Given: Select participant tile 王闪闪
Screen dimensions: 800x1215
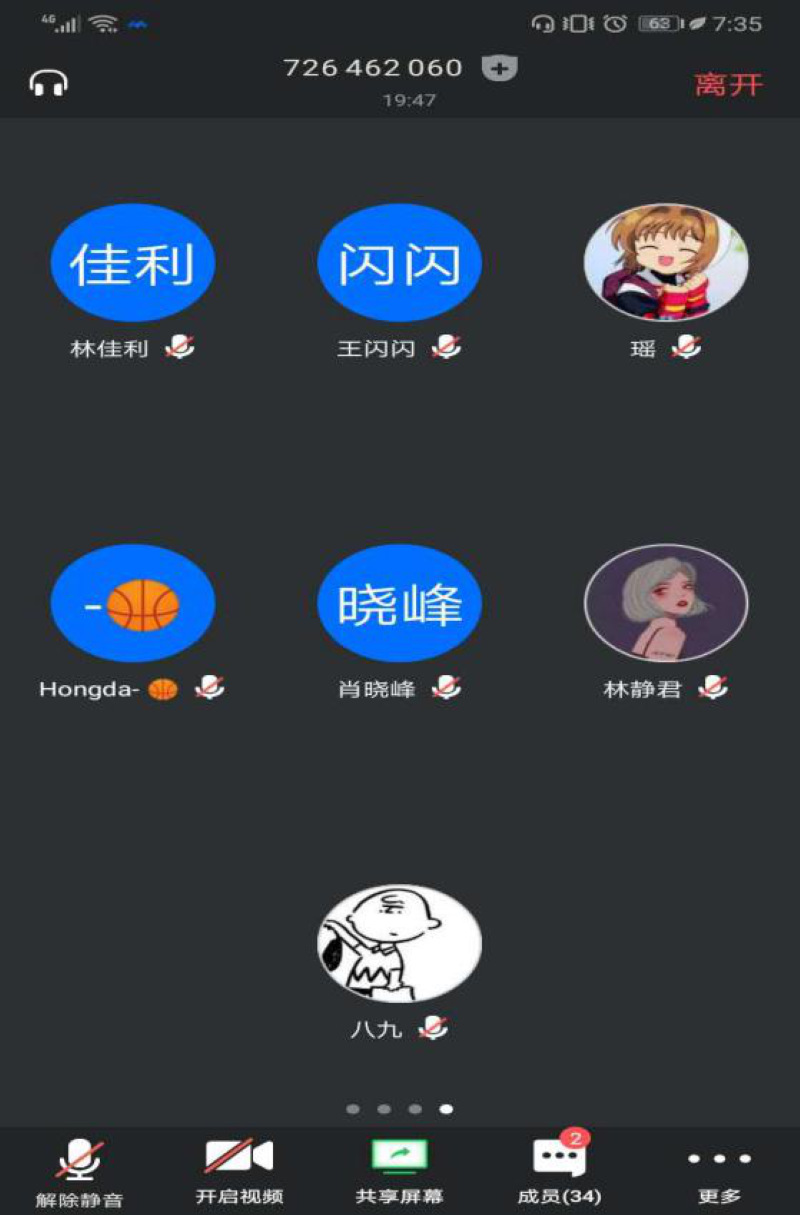Looking at the screenshot, I should pos(399,263).
